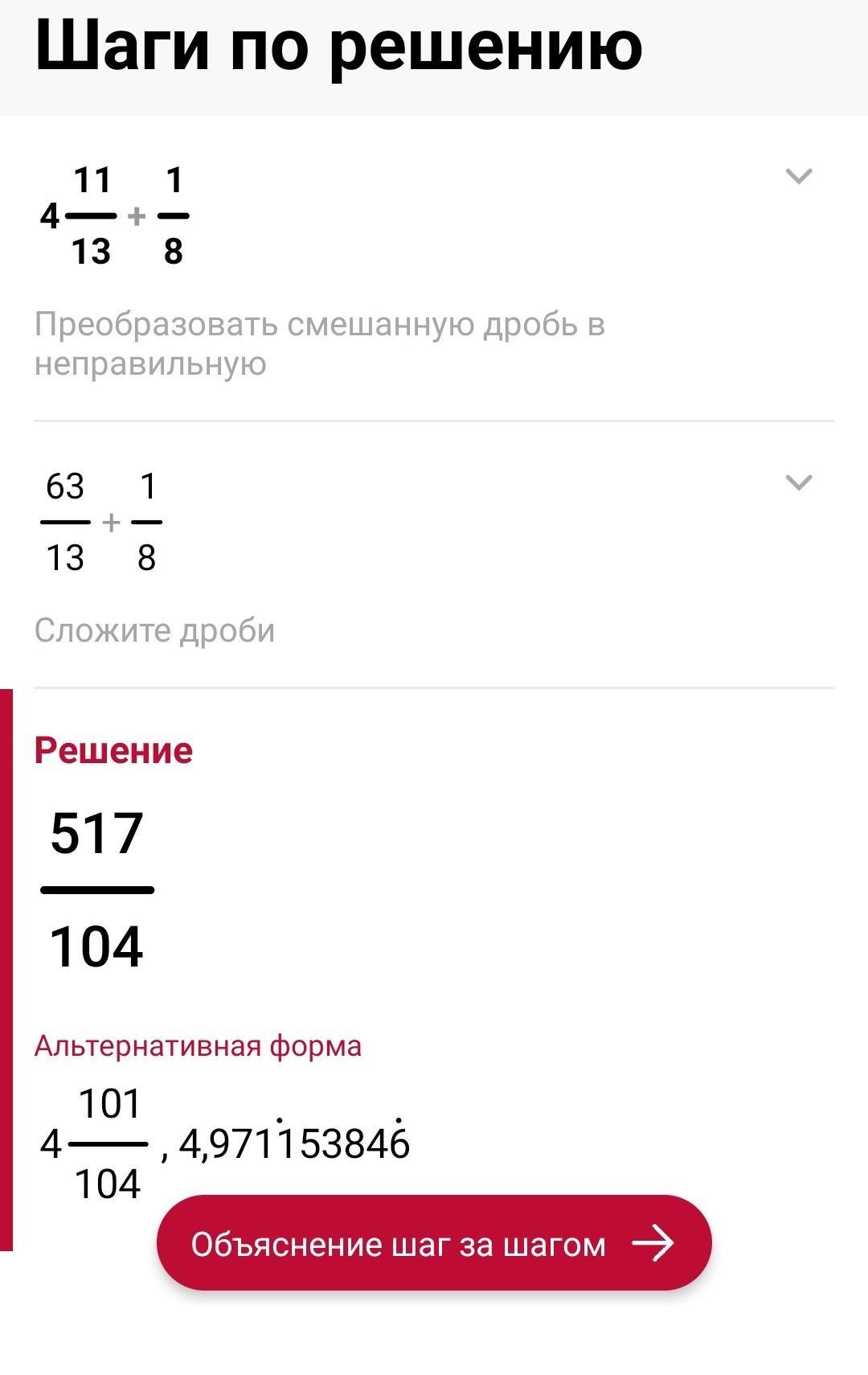The image size is (868, 1375).
Task: Expand the 'Сложите дроби' step
Action: tap(798, 482)
